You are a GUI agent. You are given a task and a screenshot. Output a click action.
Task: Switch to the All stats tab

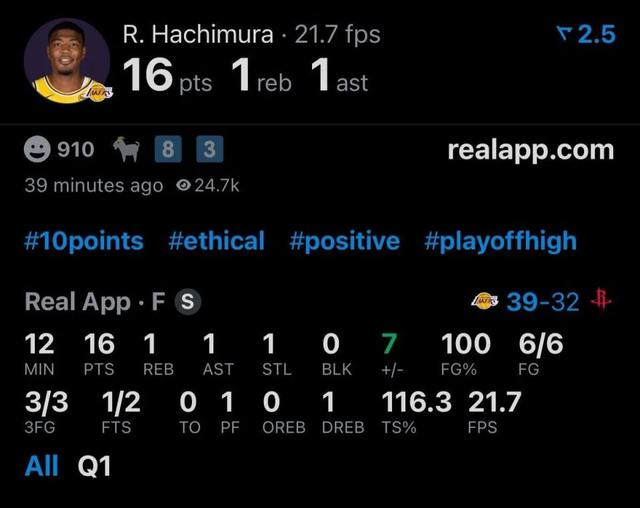(41, 465)
